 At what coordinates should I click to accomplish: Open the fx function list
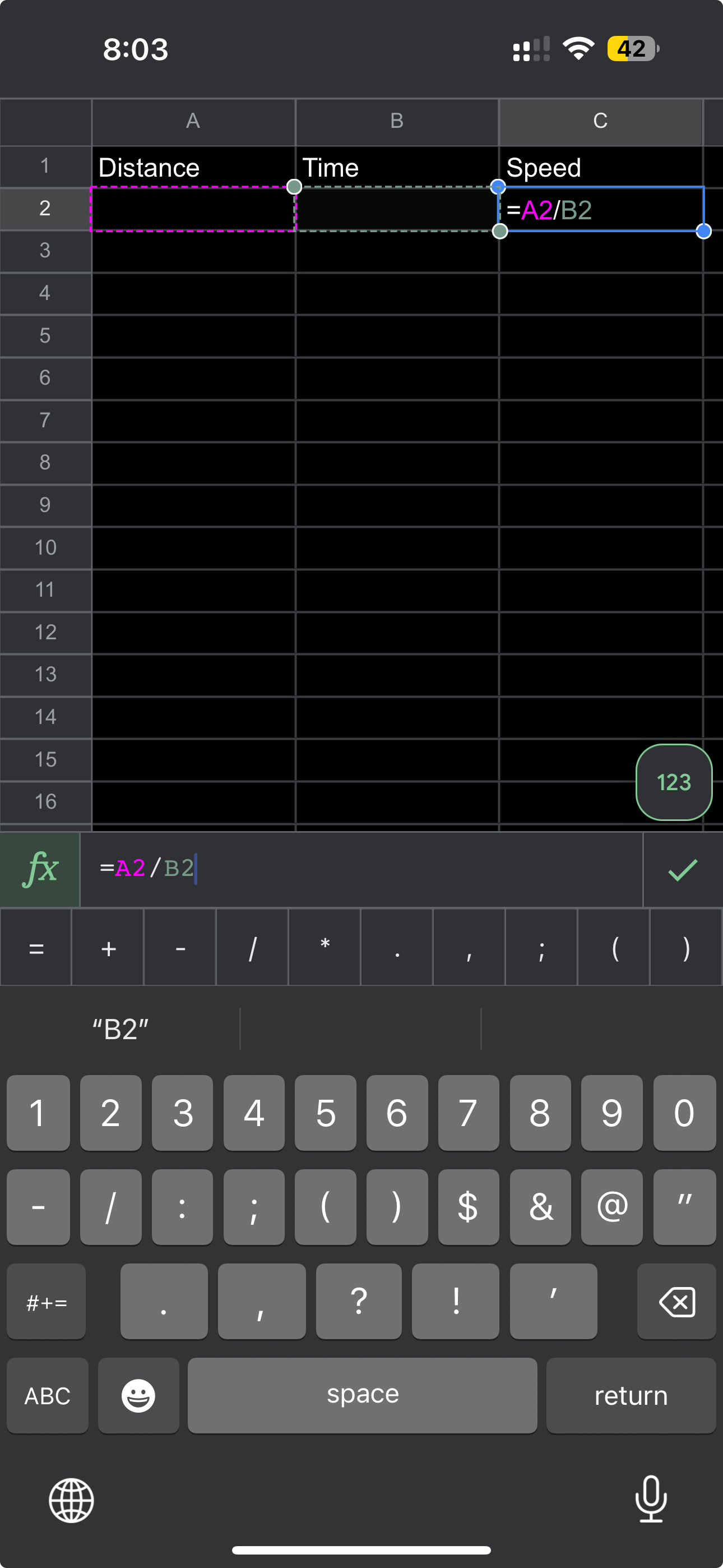[x=40, y=869]
